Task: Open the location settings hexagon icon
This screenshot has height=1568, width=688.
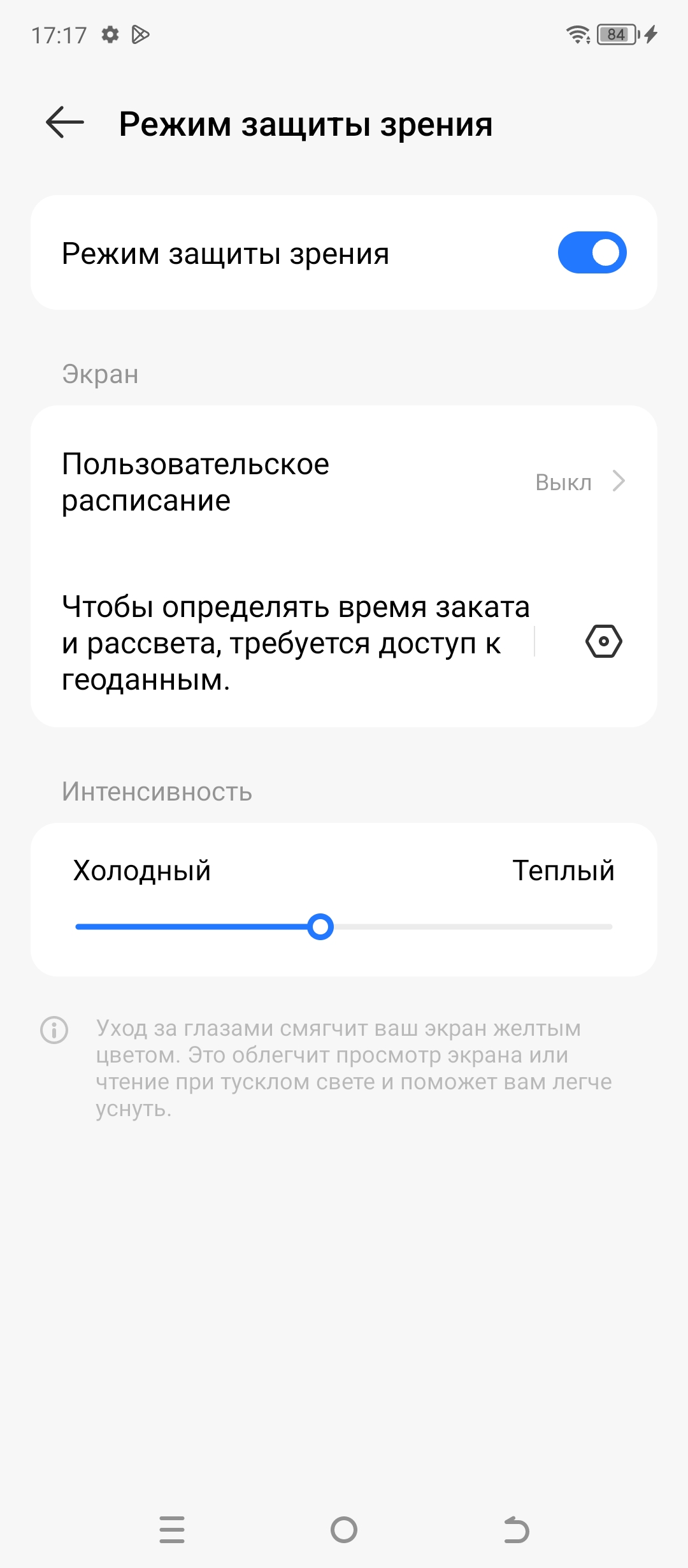Action: pyautogui.click(x=603, y=641)
